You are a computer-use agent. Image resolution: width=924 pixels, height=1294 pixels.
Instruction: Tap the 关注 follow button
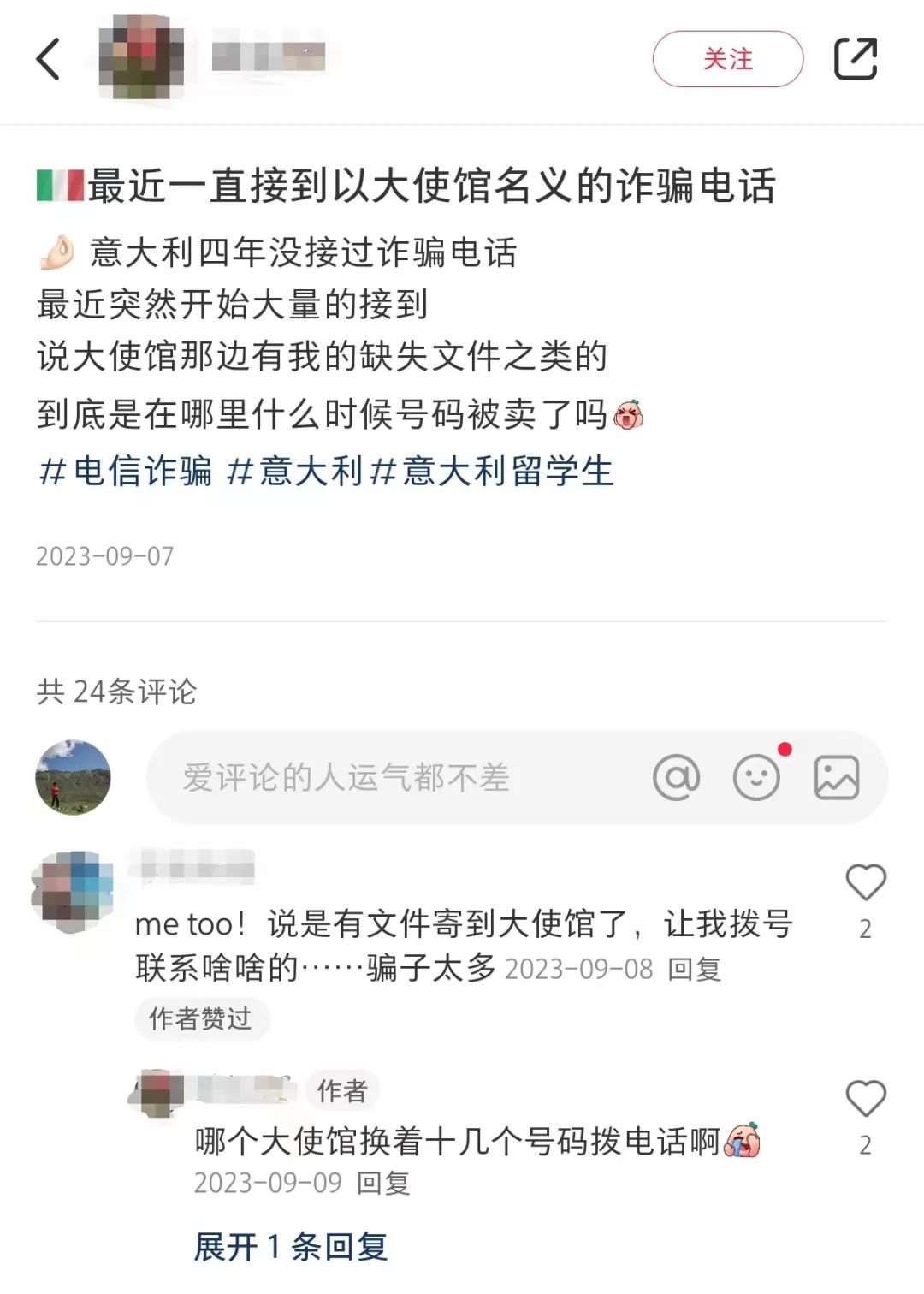(x=727, y=59)
